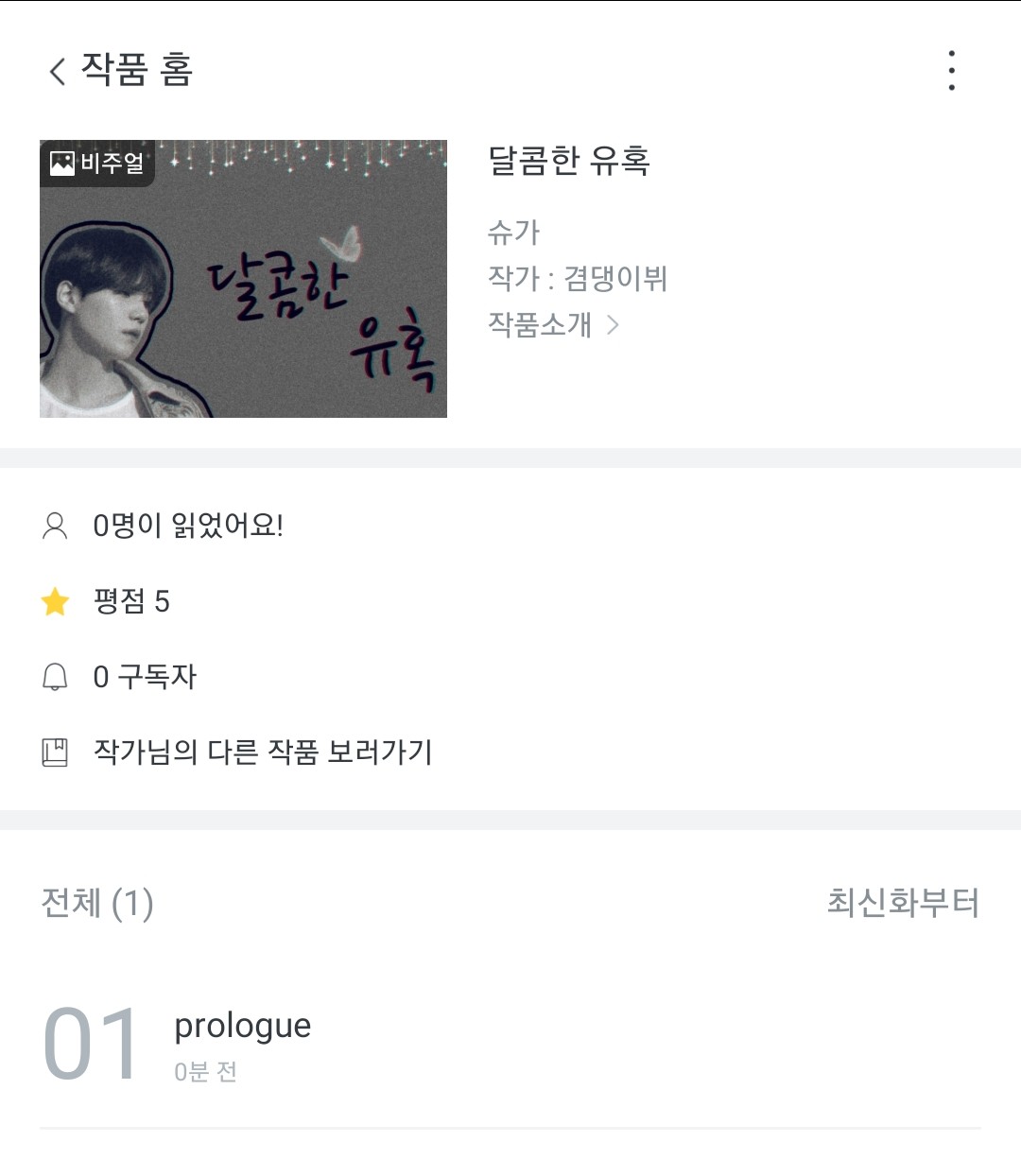
Task: Tap the 0 구독자 subscribe bell
Action: (x=56, y=677)
